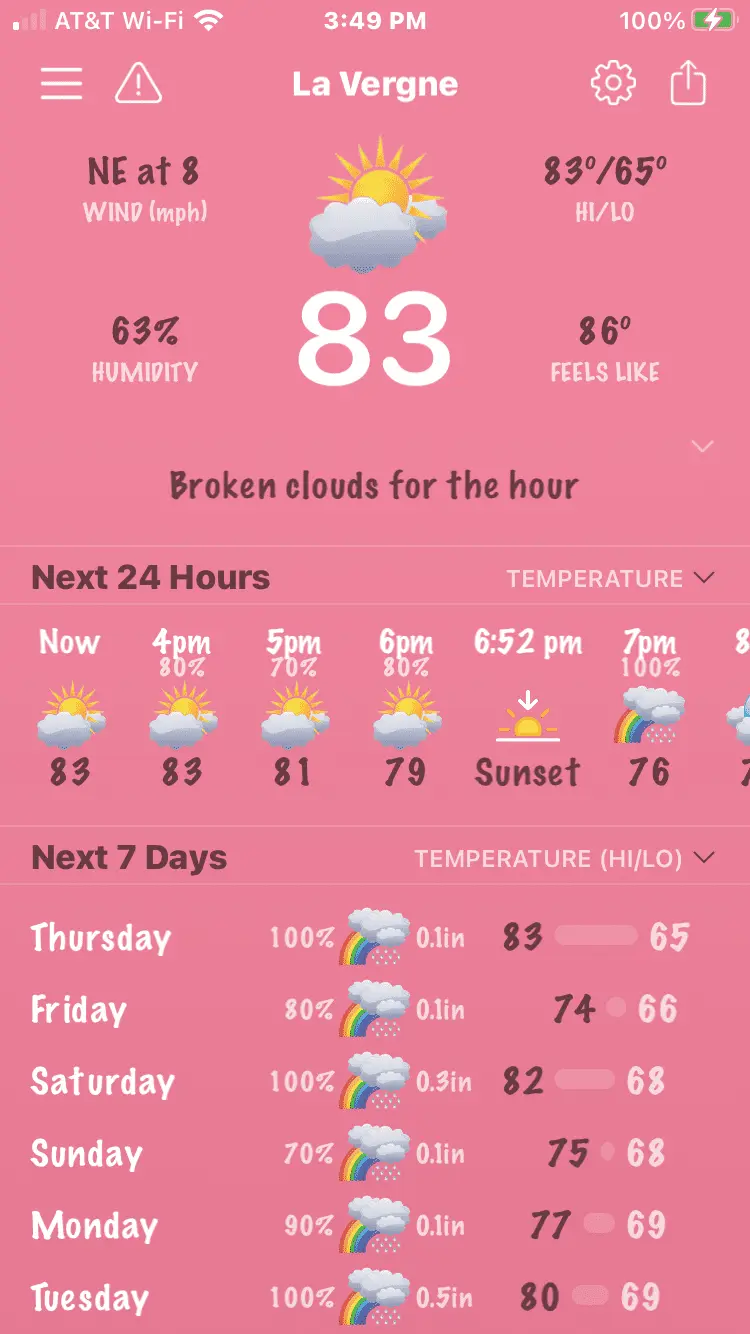Open Friday's forecast row
Viewport: 750px width, 1334px height.
click(375, 1009)
